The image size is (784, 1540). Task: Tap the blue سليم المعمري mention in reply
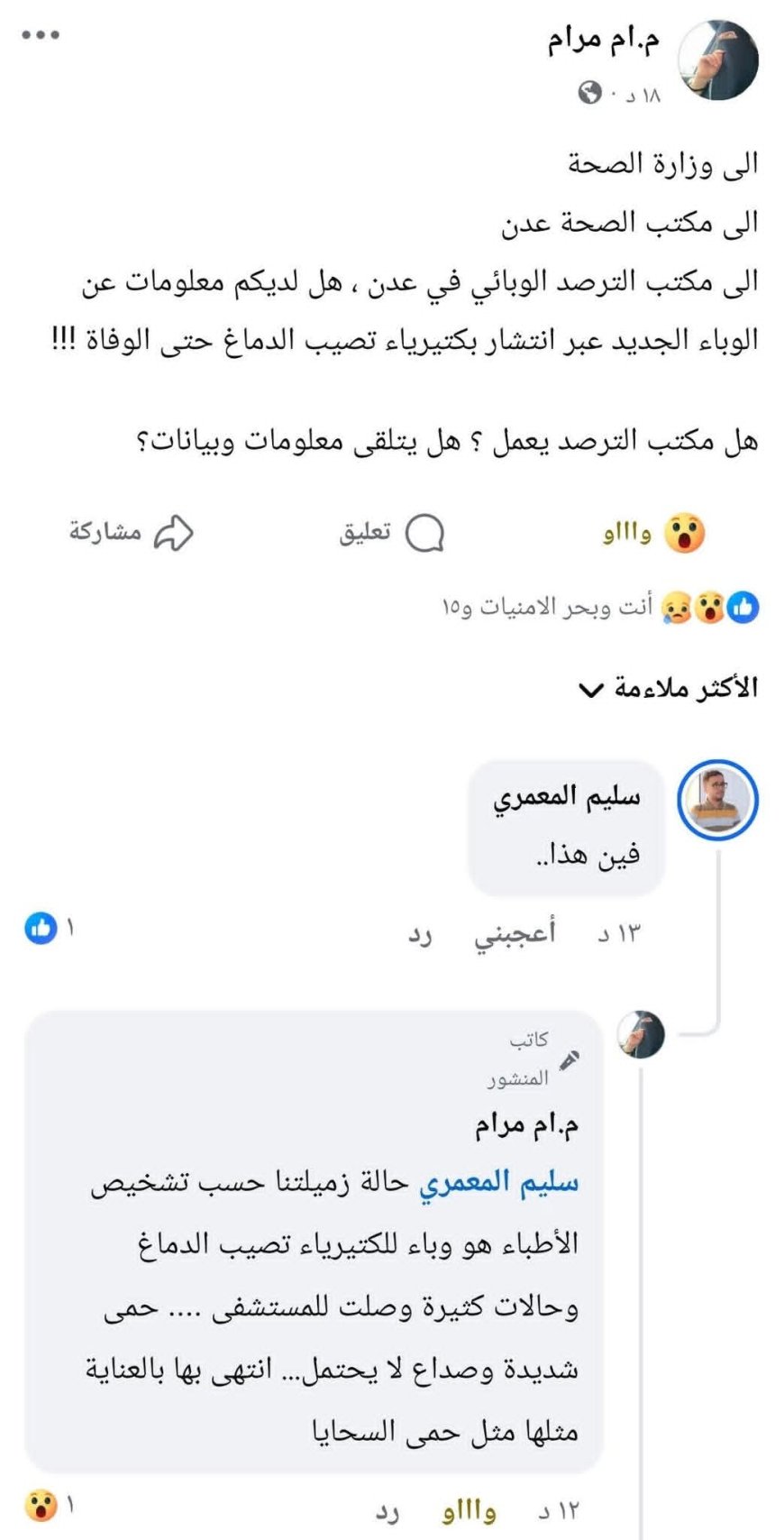[x=498, y=1183]
